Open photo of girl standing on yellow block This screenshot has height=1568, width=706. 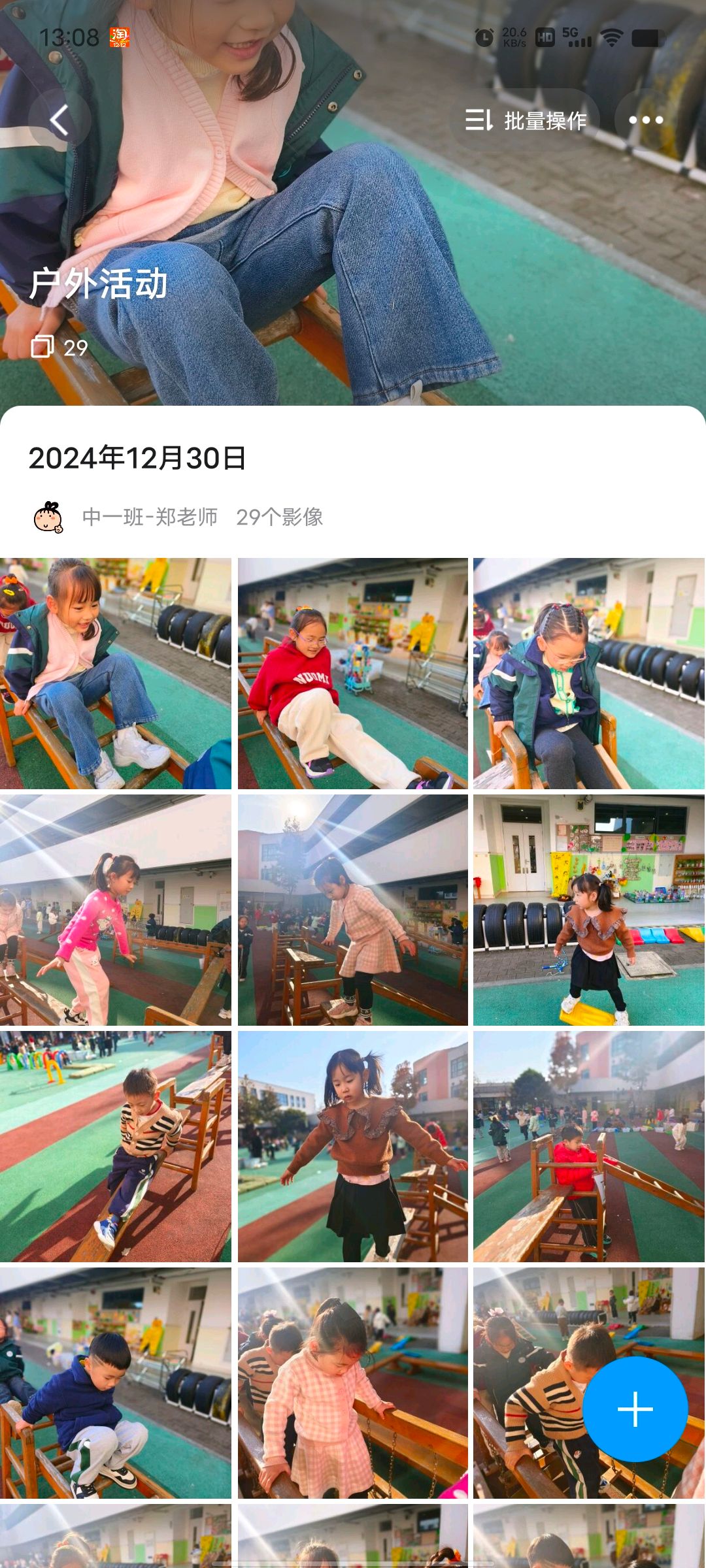point(589,910)
